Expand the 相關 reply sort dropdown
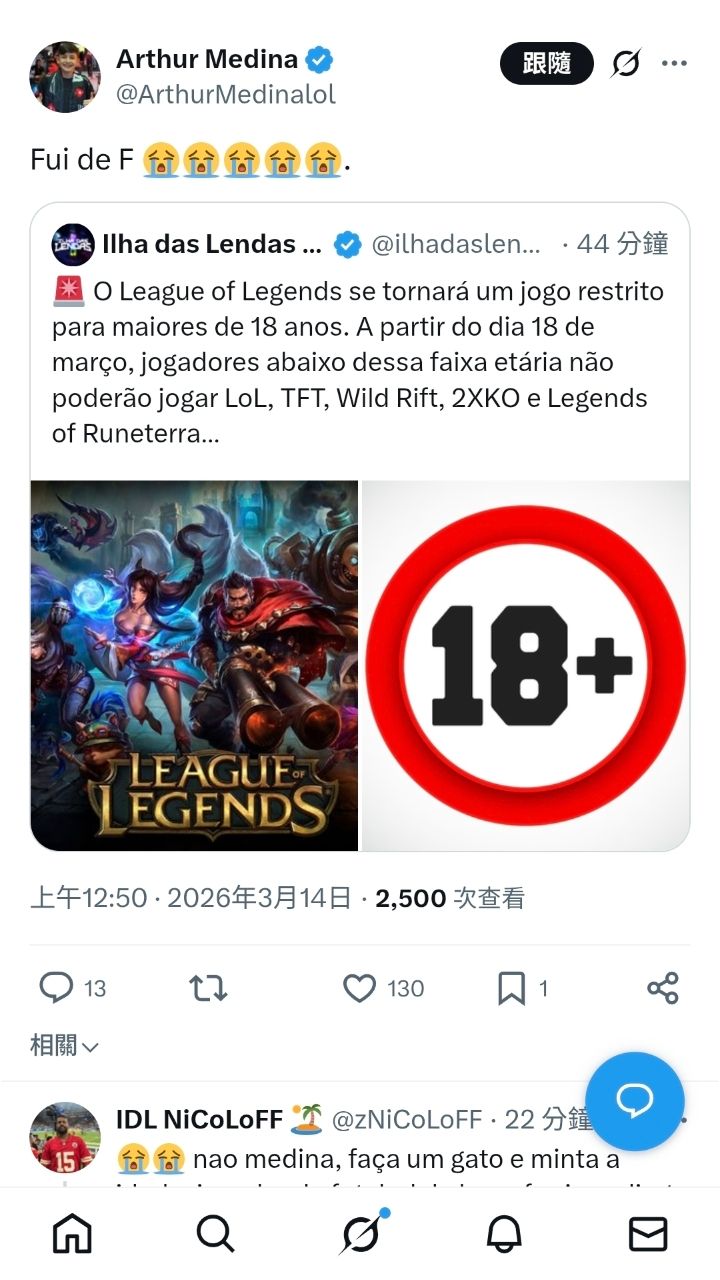720x1280 pixels. (65, 1046)
